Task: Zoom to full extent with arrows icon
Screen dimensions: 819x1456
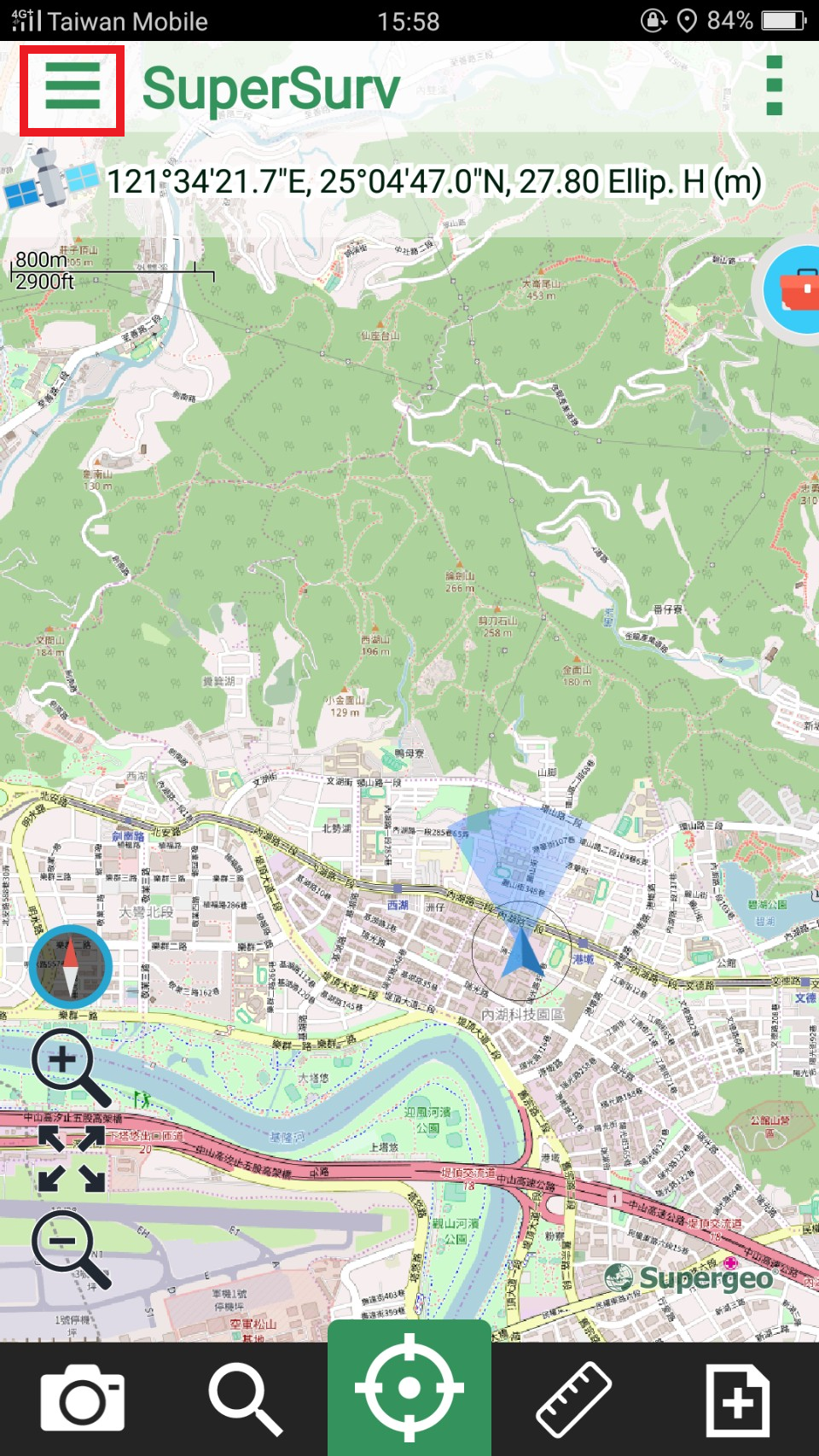Action: pos(72,1158)
